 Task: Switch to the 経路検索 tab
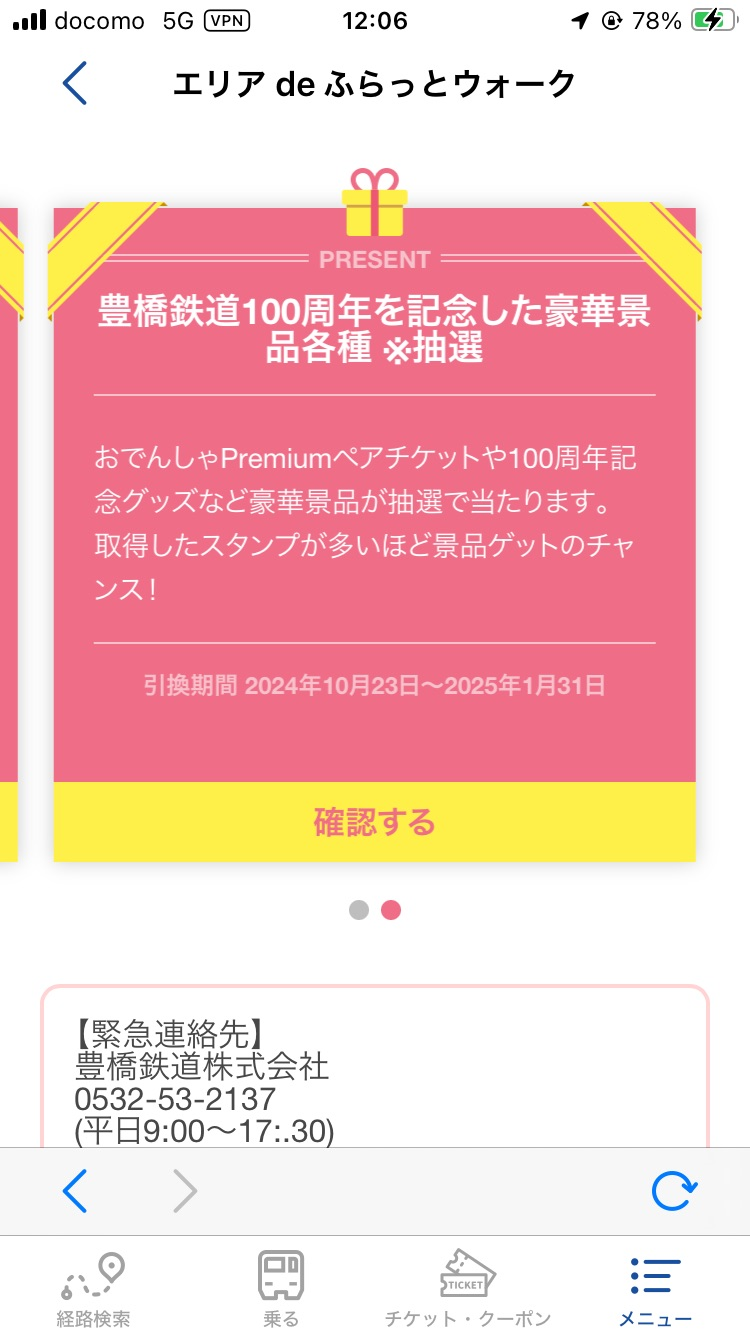pyautogui.click(x=93, y=1289)
